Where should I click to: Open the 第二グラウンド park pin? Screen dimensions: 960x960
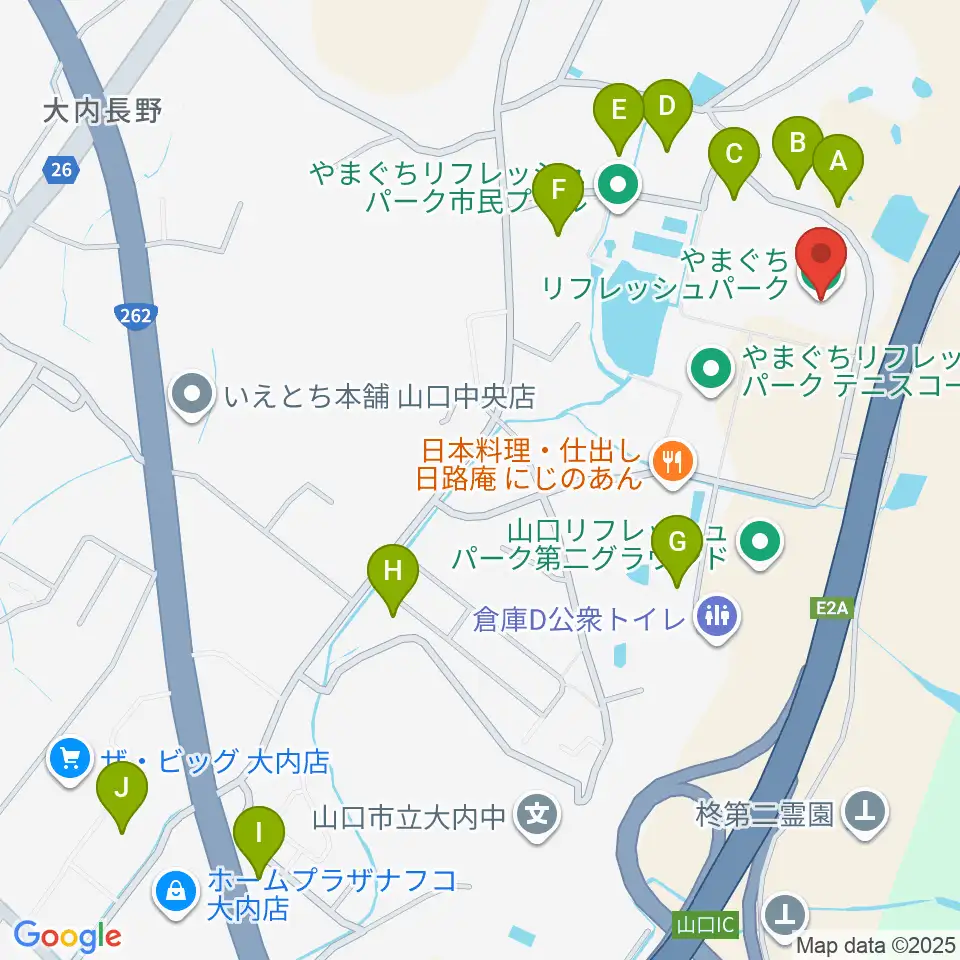point(760,543)
